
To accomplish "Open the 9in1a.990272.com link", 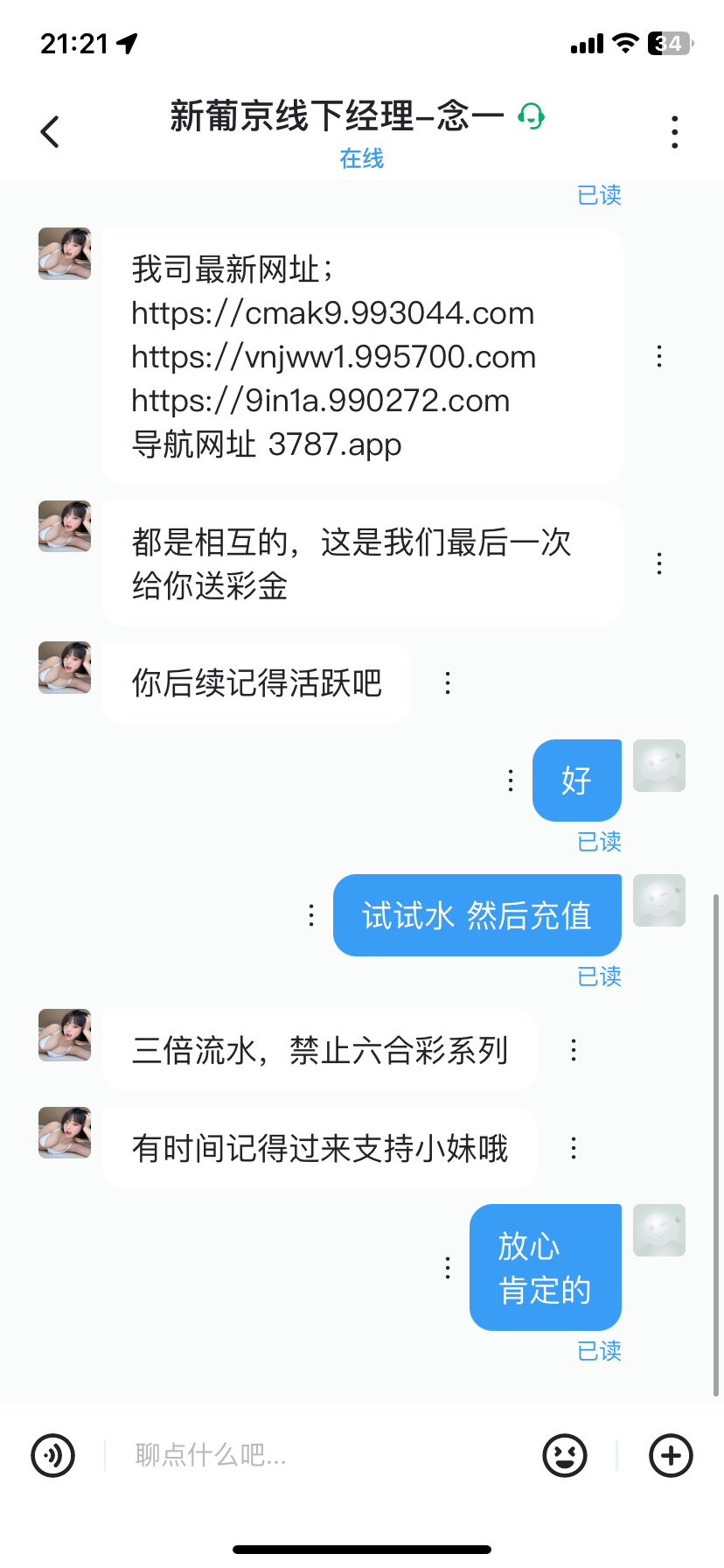I will pyautogui.click(x=320, y=401).
